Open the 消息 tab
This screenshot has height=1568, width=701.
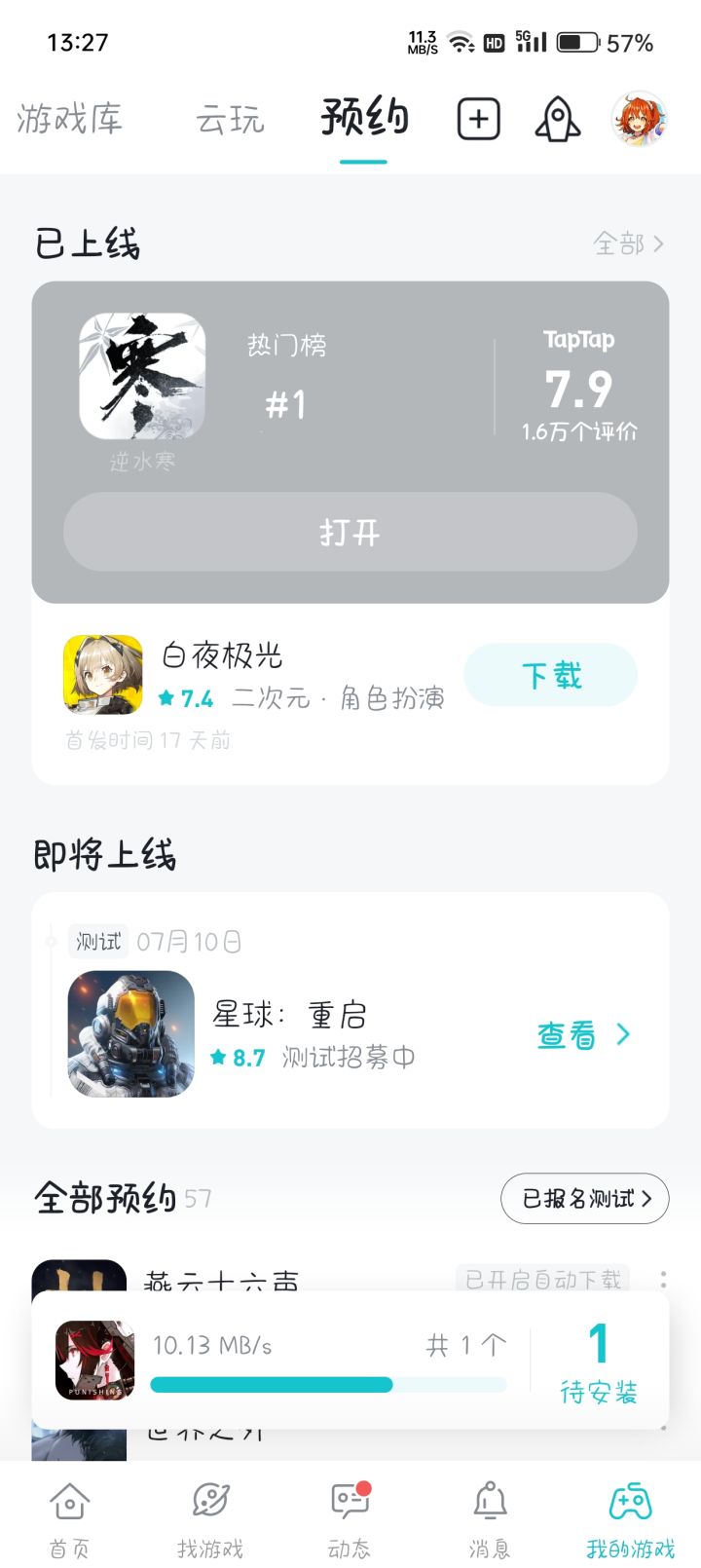[x=490, y=1517]
